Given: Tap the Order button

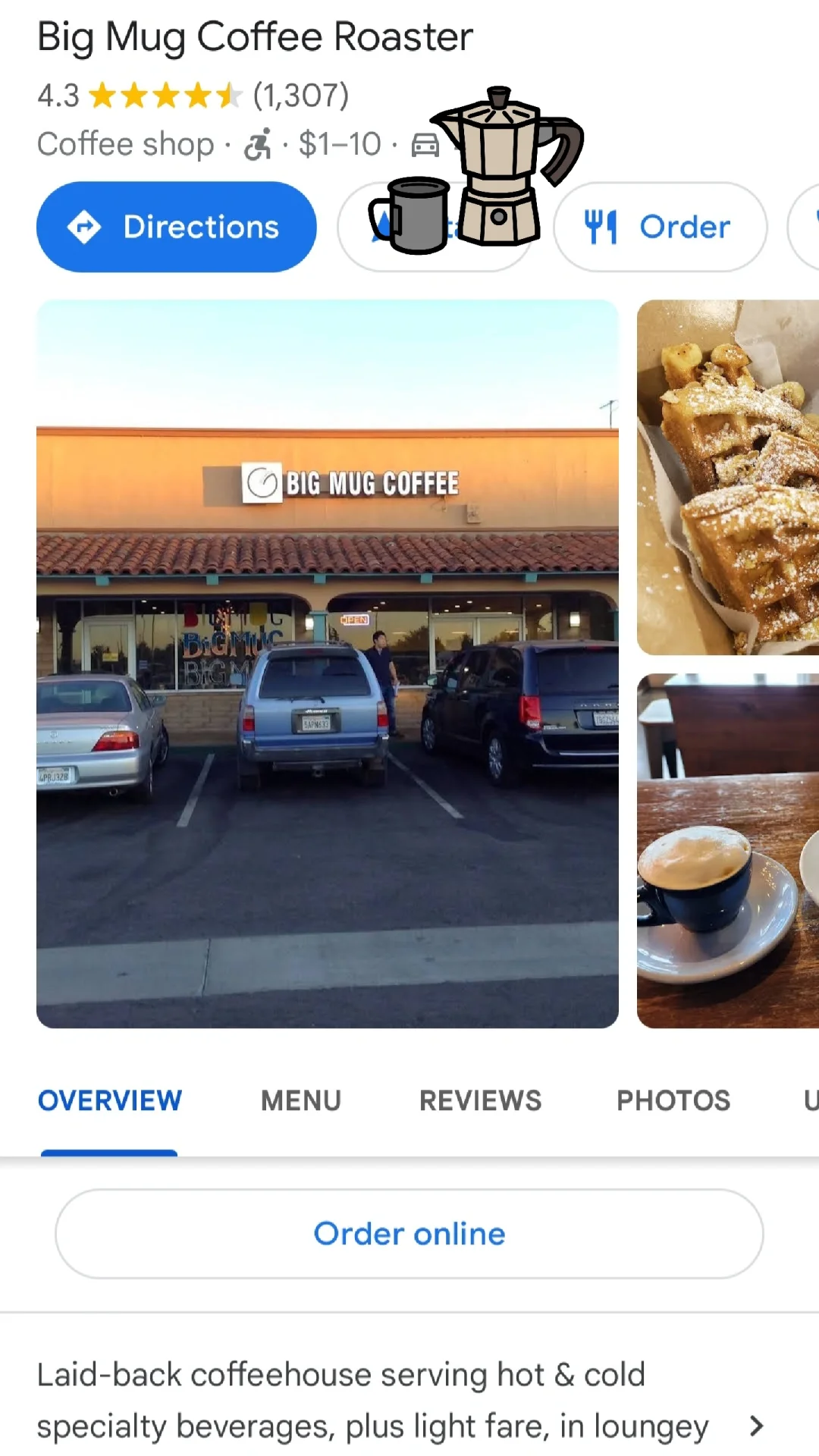Looking at the screenshot, I should [x=659, y=226].
